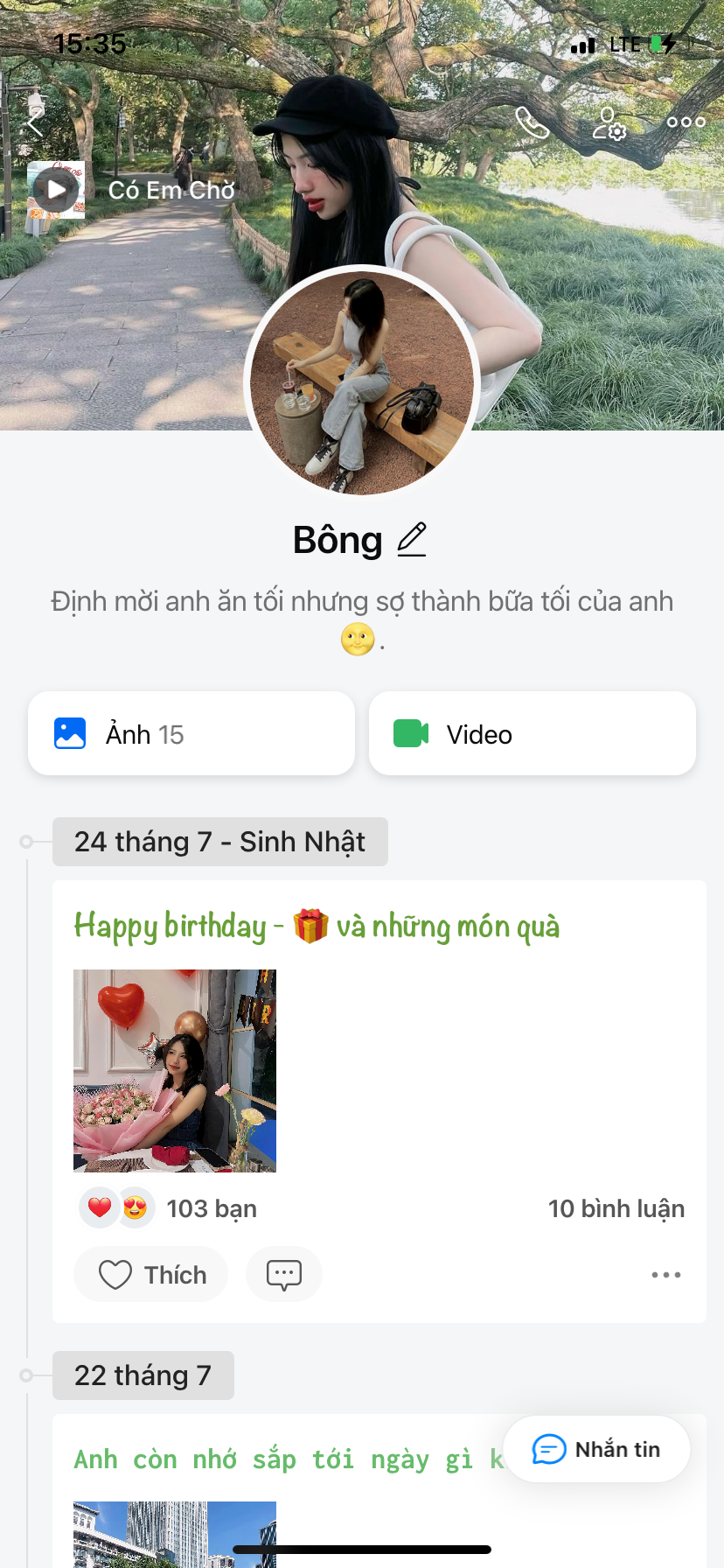
Task: Open more options for the birthday post
Action: 665,1275
